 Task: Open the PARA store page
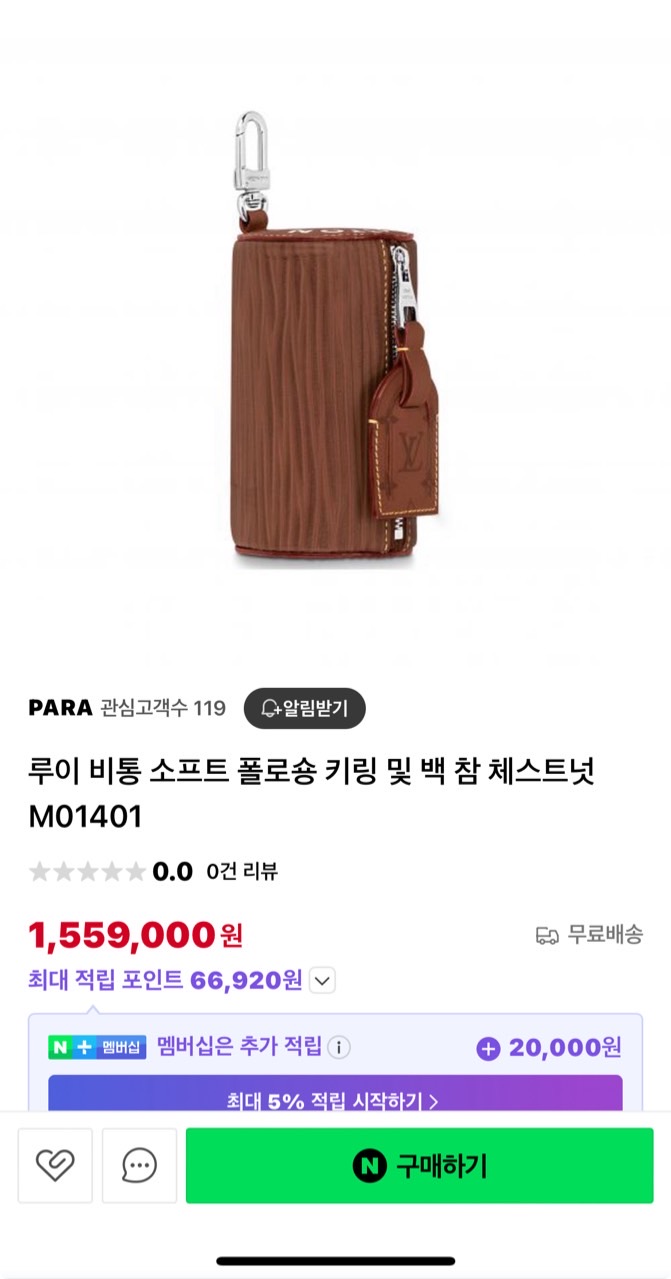pos(60,708)
